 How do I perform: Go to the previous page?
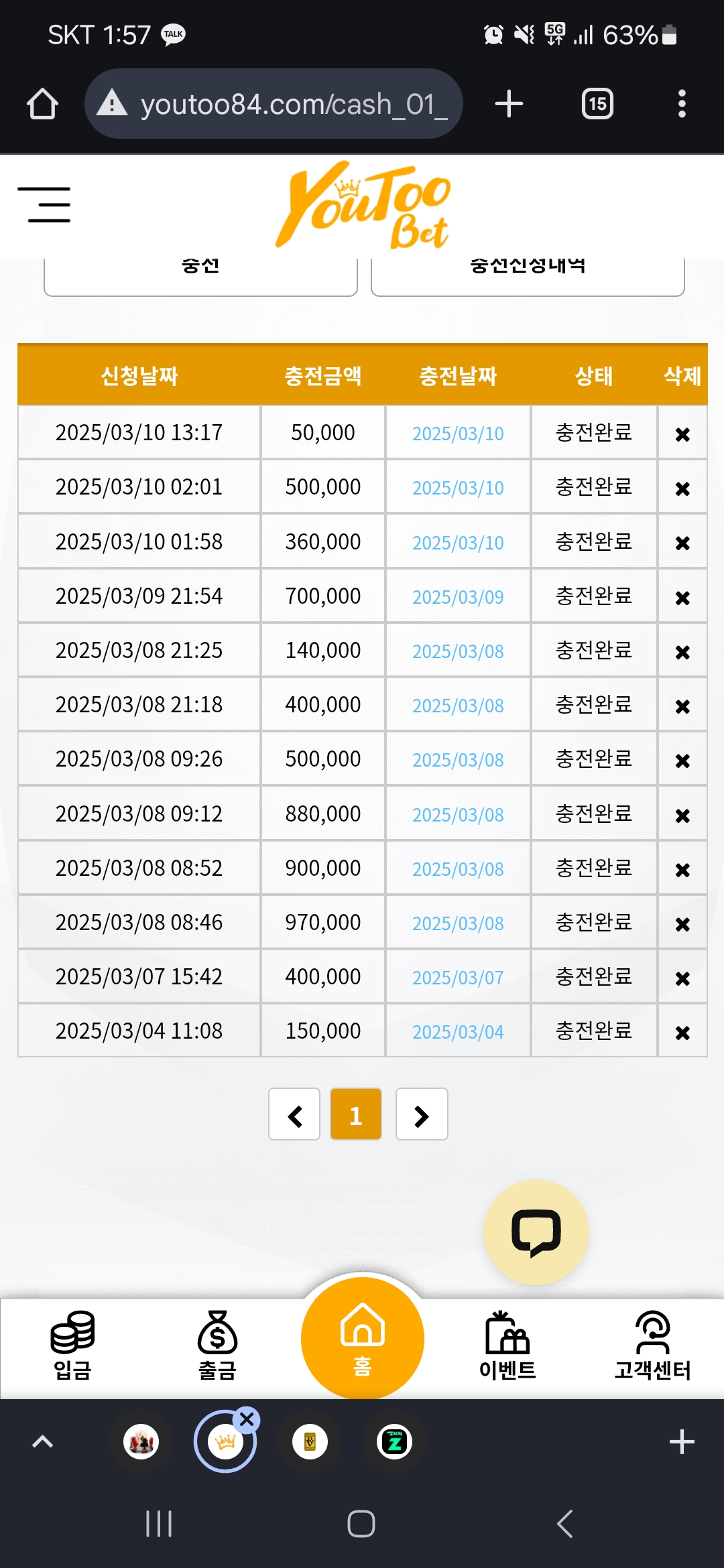point(294,1114)
